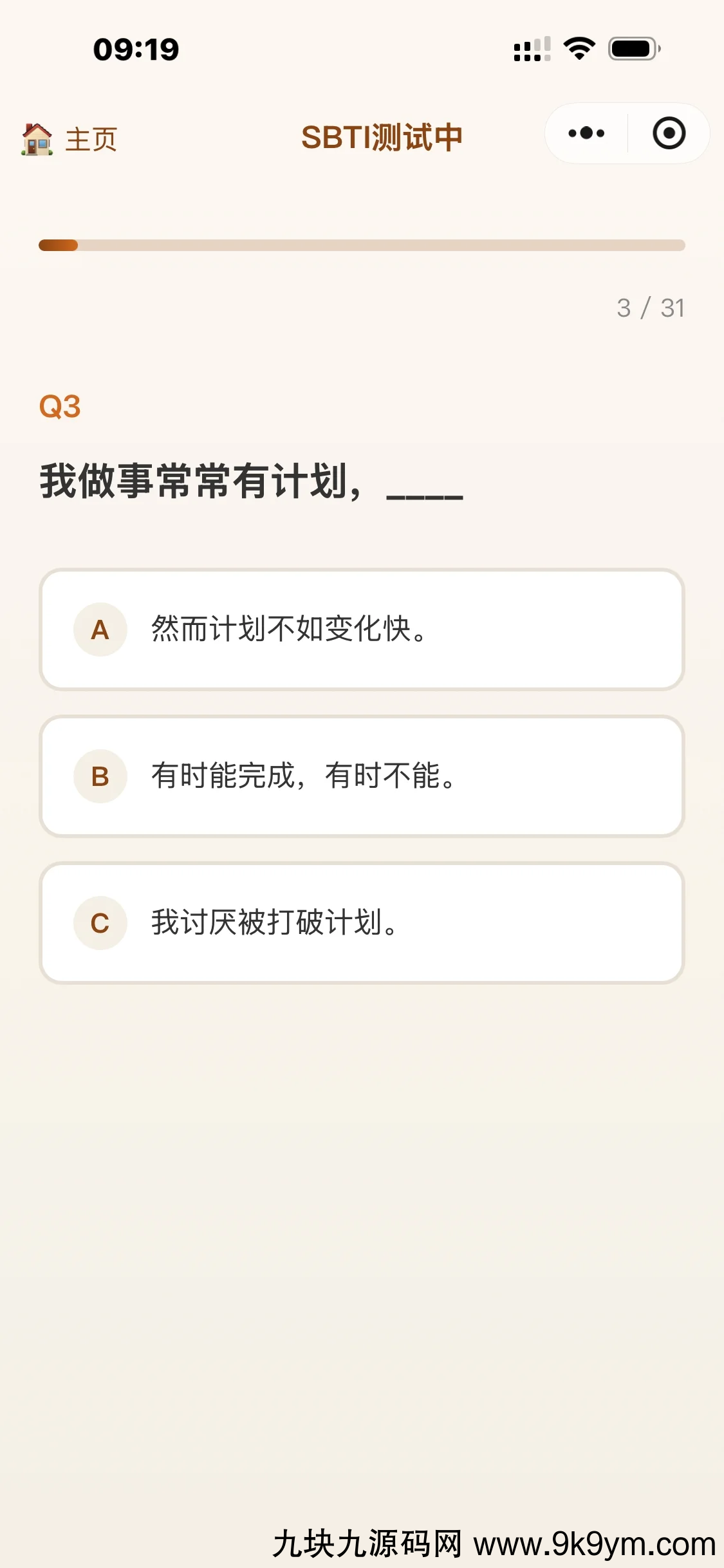724x1568 pixels.
Task: Return to the 主页 home page
Action: pyautogui.click(x=70, y=139)
